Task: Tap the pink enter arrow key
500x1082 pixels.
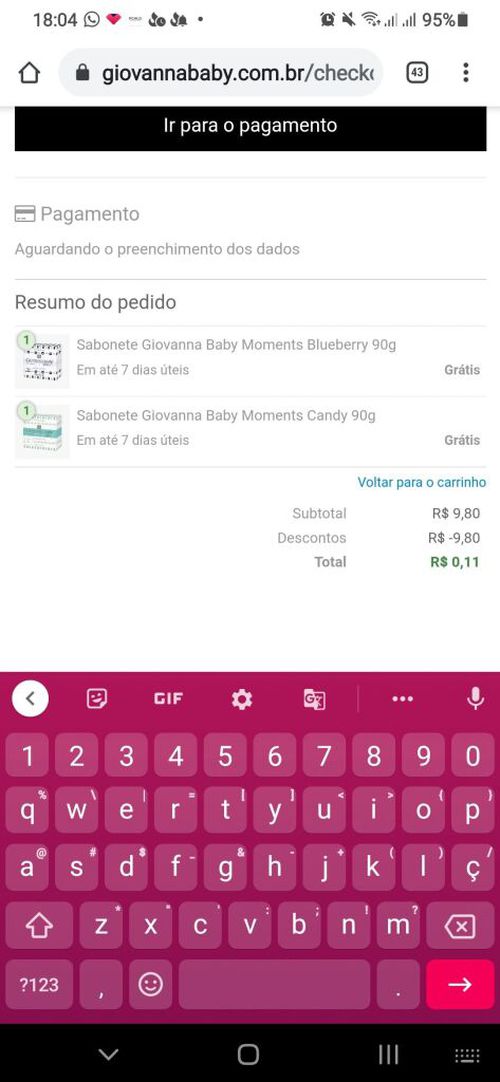Action: [x=460, y=984]
